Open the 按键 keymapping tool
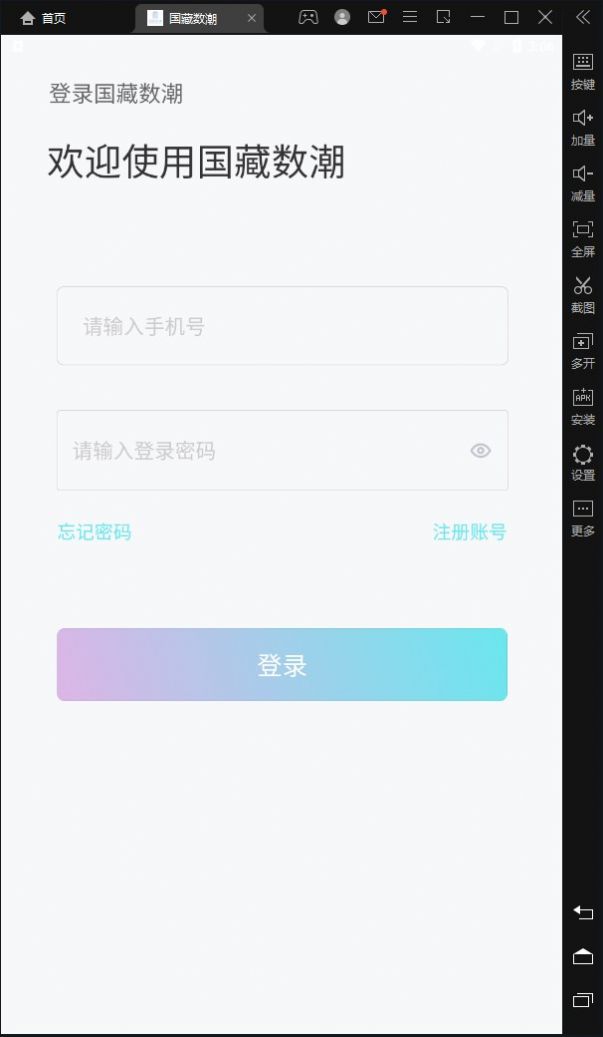 pos(583,70)
